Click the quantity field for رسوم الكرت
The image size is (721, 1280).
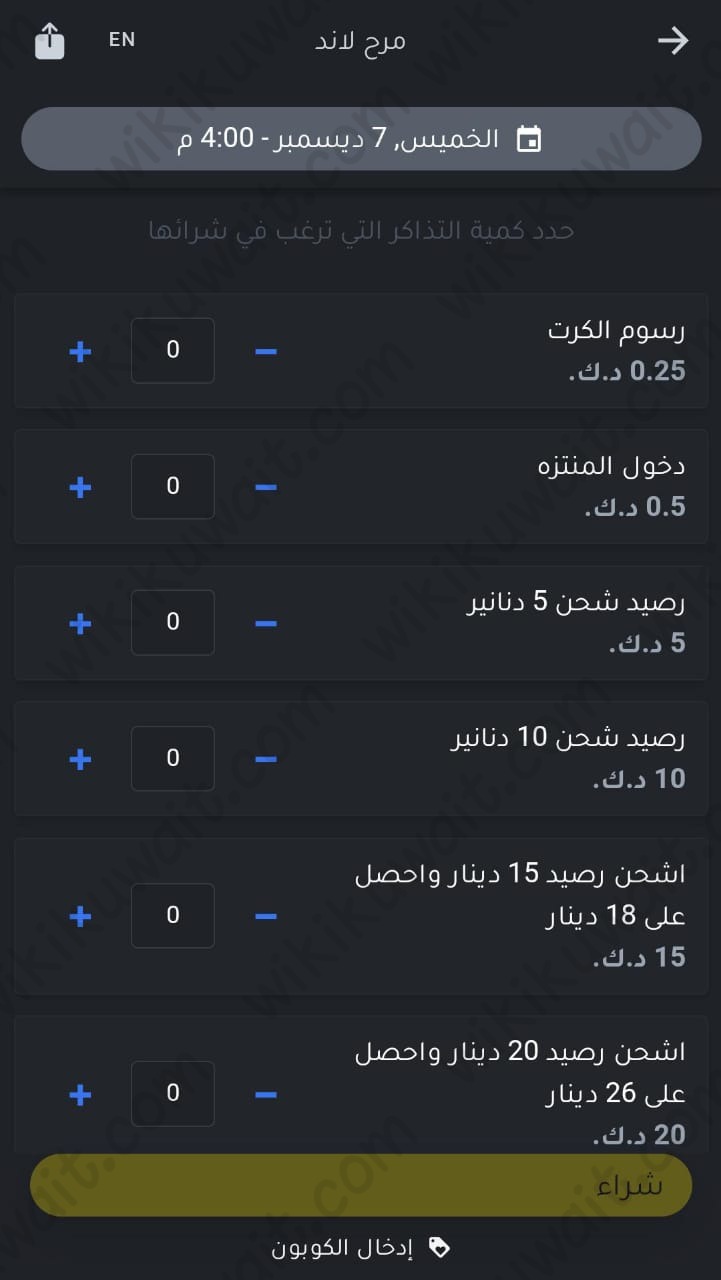tap(172, 350)
